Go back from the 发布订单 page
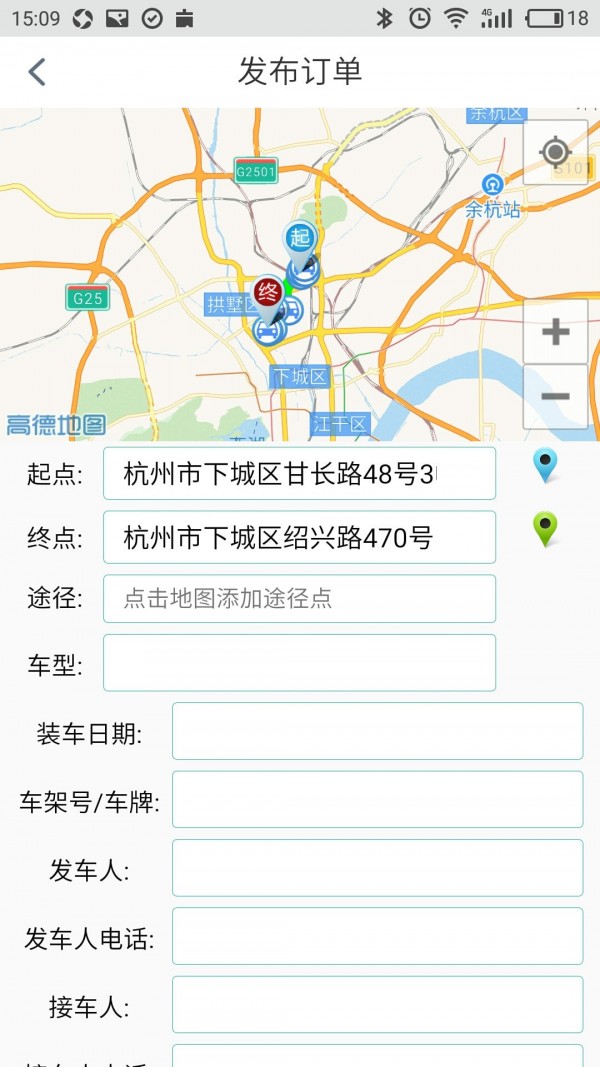This screenshot has height=1067, width=600. tap(37, 71)
